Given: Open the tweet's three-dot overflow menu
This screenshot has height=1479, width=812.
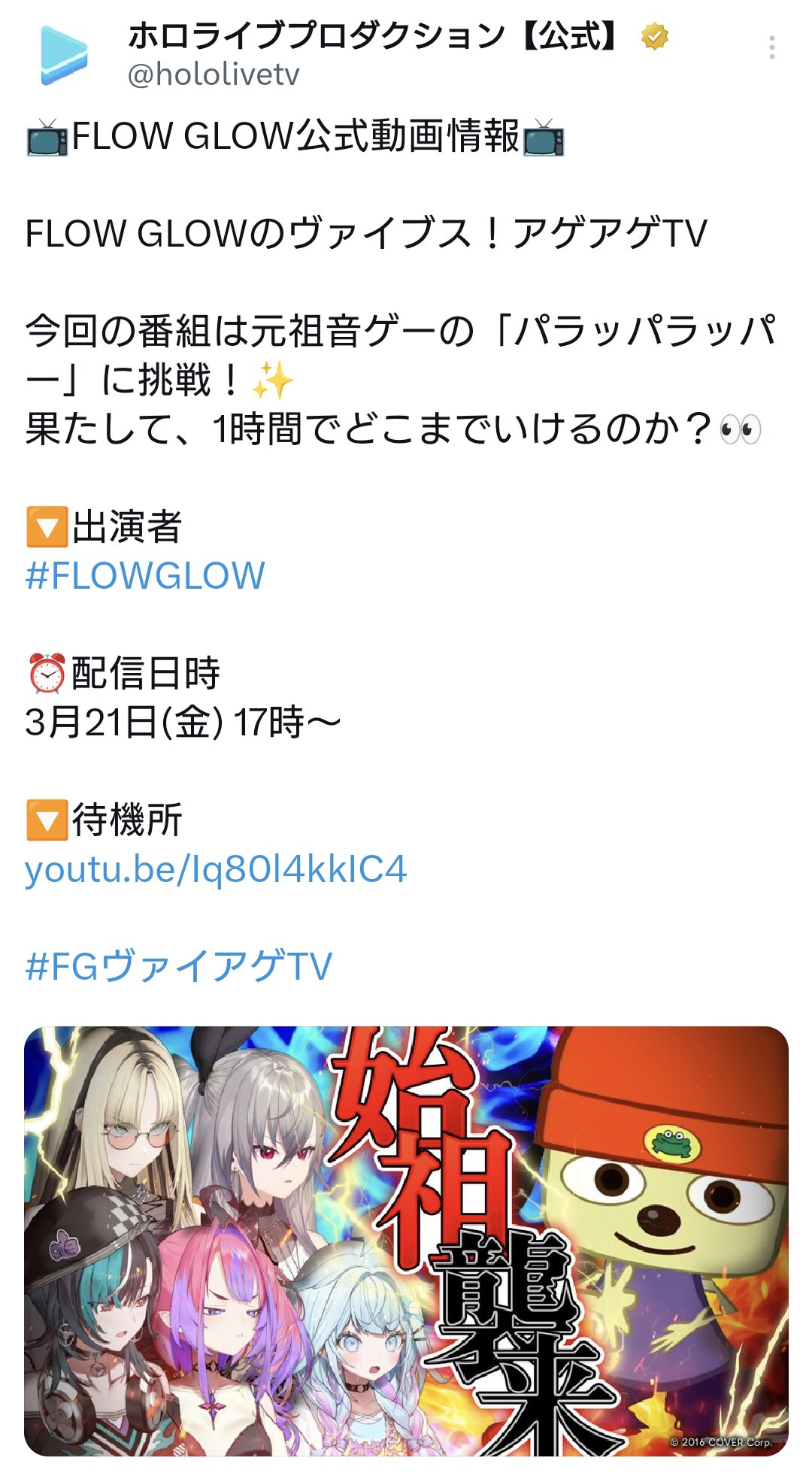Looking at the screenshot, I should pos(771,47).
